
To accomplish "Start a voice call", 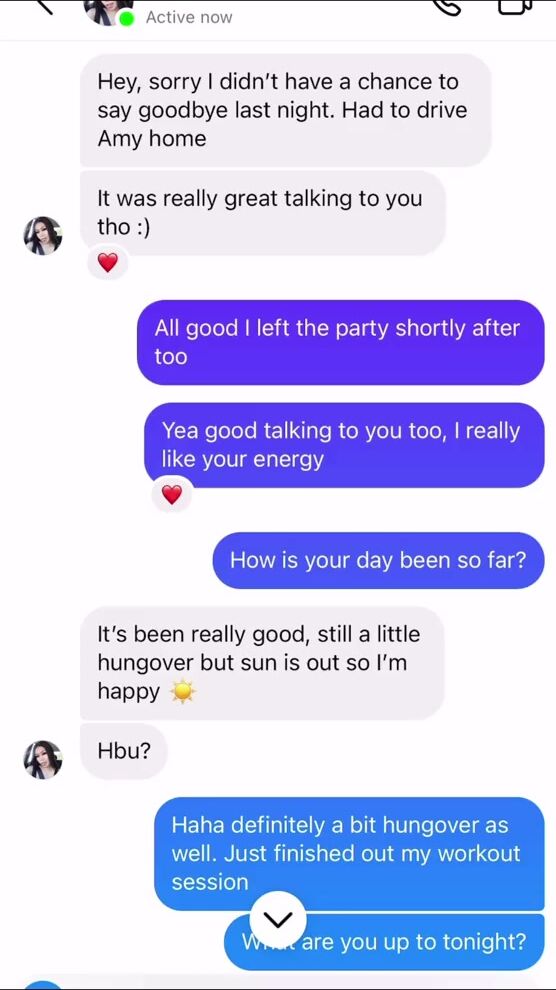I will click(447, 8).
